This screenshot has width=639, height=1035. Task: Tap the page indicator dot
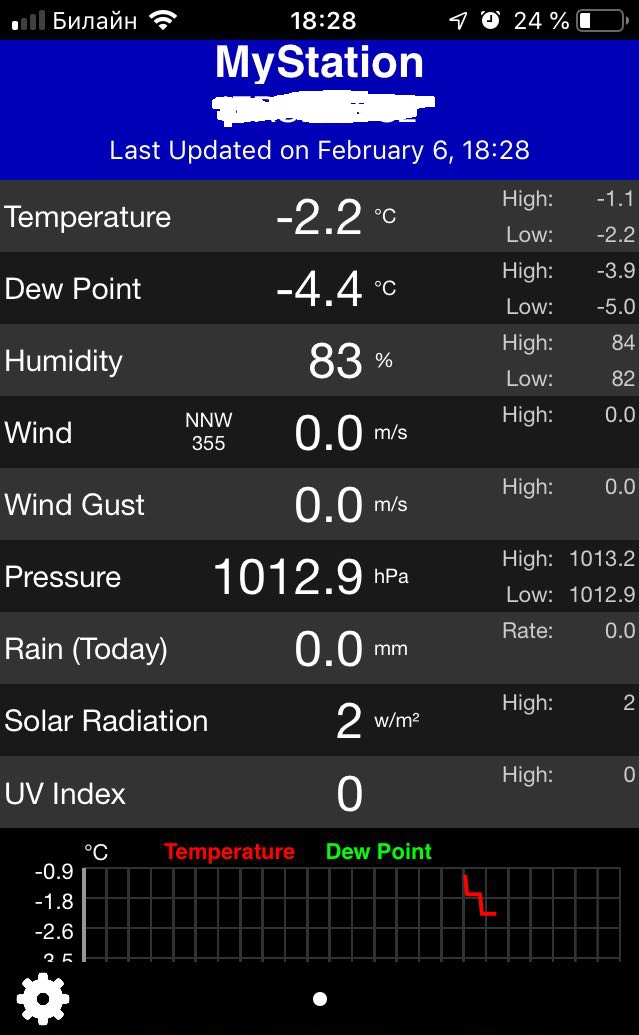tap(320, 999)
